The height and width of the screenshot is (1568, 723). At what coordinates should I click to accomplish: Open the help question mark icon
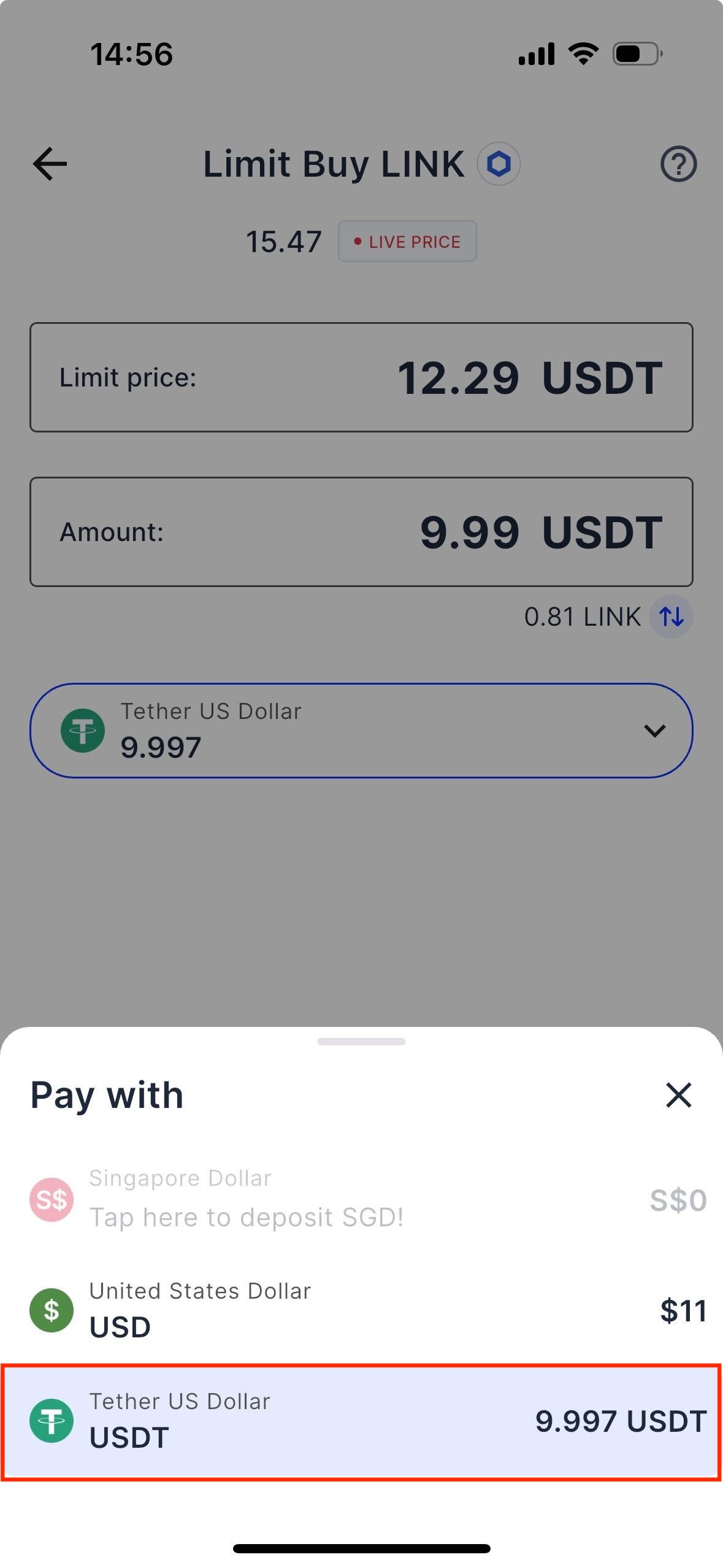point(678,164)
